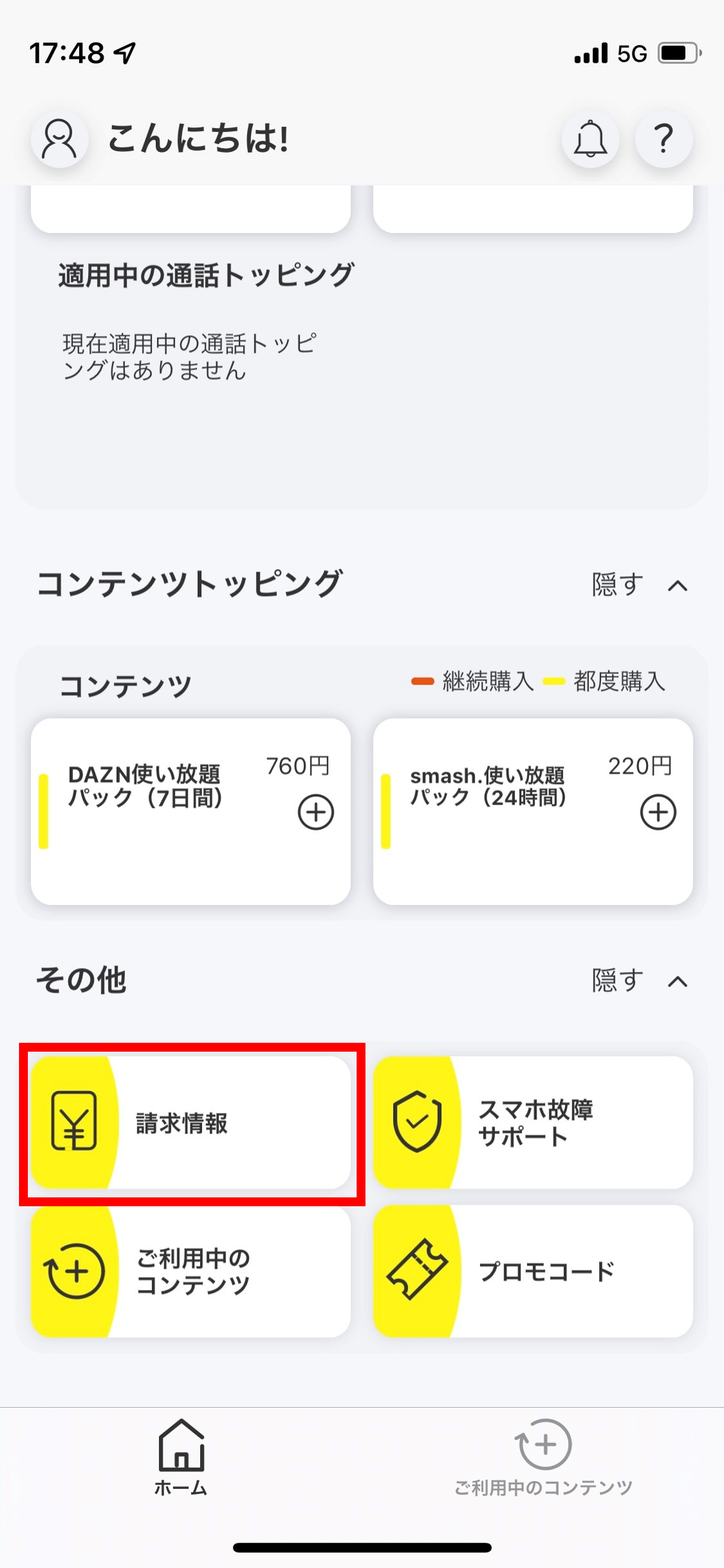
Task: Open the notification bell icon
Action: point(590,139)
